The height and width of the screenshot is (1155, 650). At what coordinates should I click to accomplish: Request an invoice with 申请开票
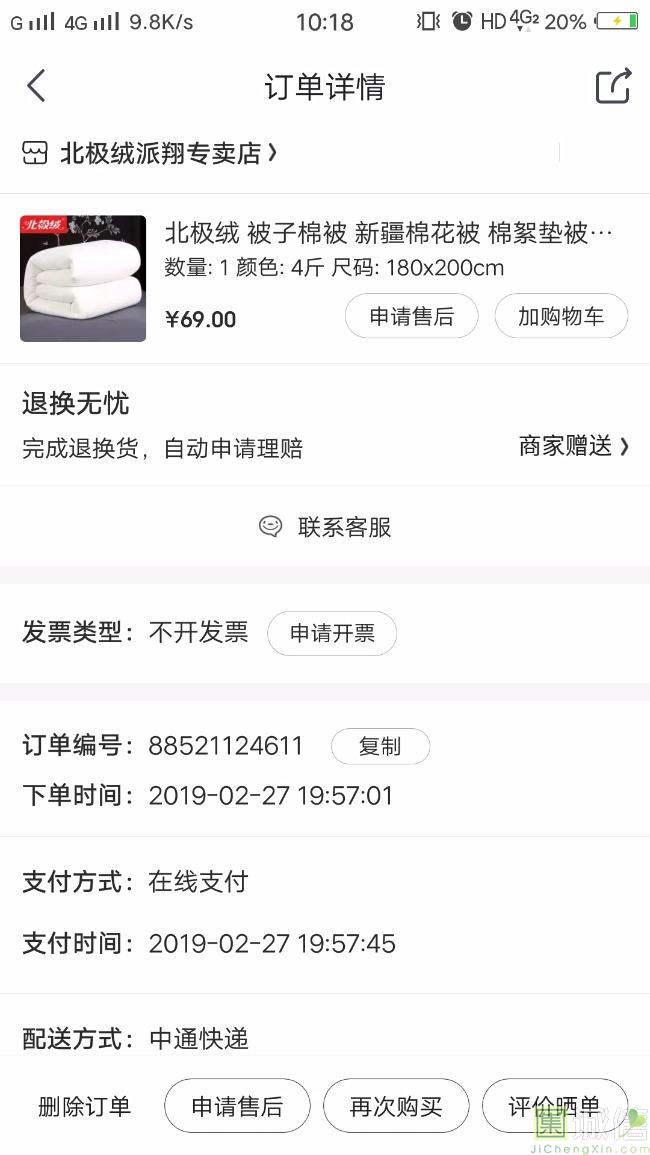[x=332, y=633]
